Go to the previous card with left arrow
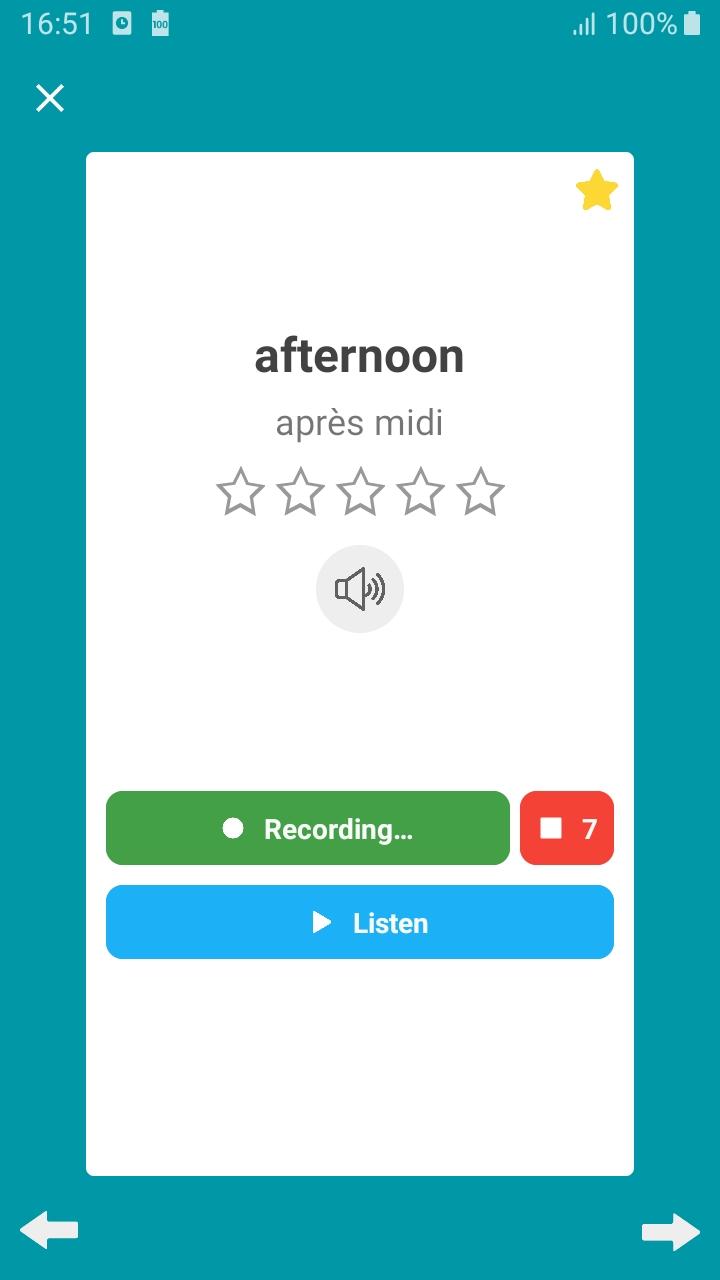The width and height of the screenshot is (720, 1280). click(49, 1230)
